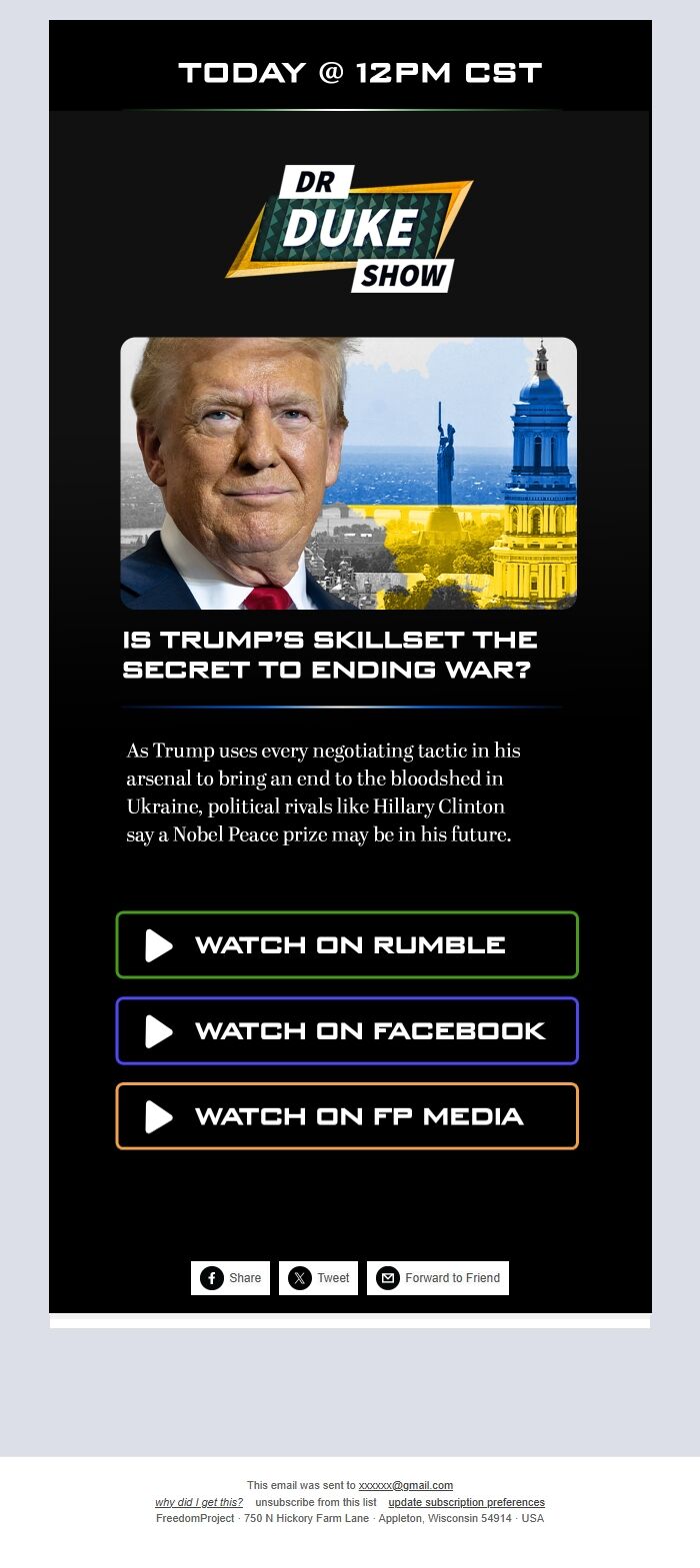The width and height of the screenshot is (700, 1568).
Task: Watch the show on FP Media
Action: point(347,1116)
